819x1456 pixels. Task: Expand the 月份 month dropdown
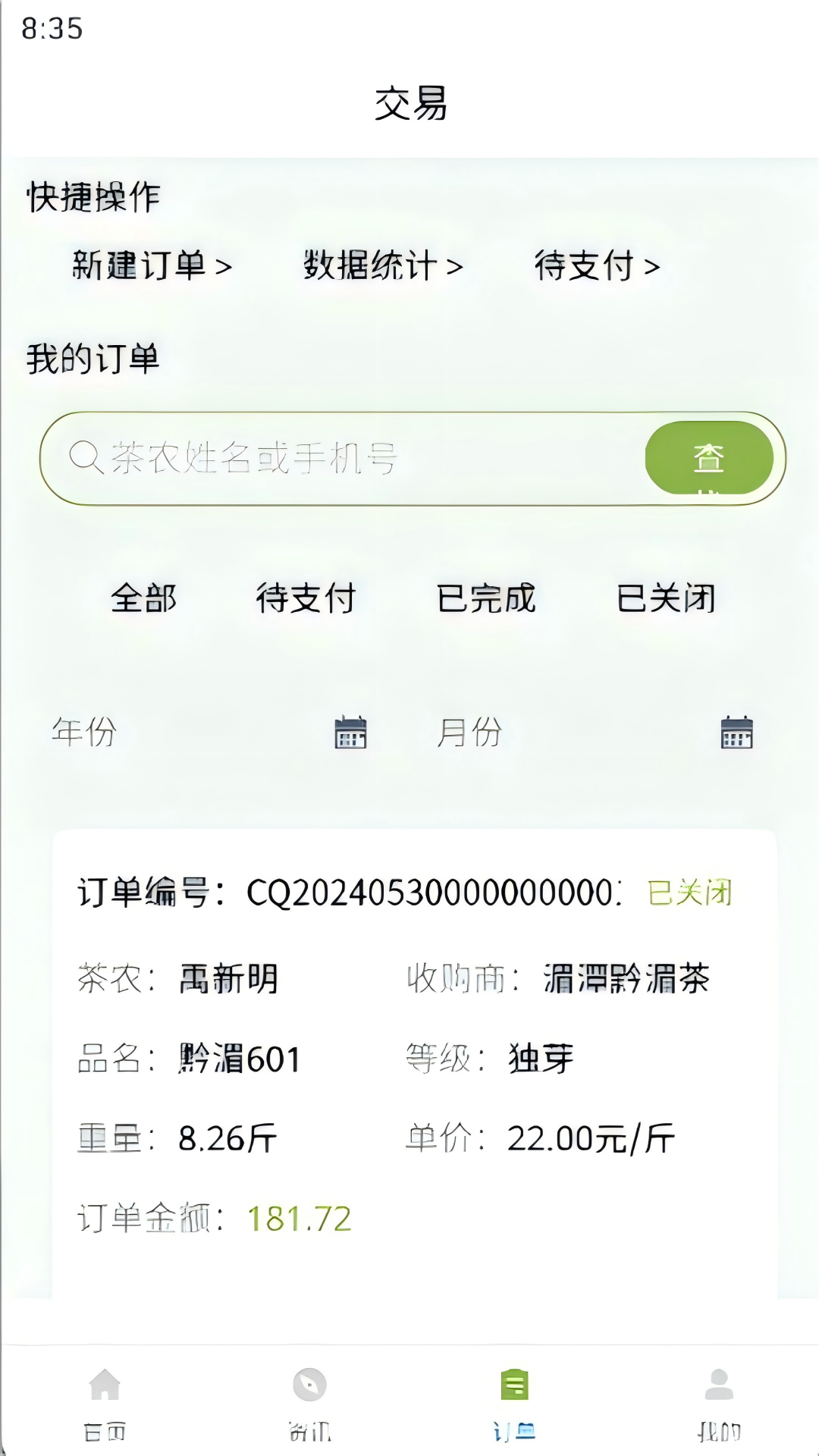point(470,733)
